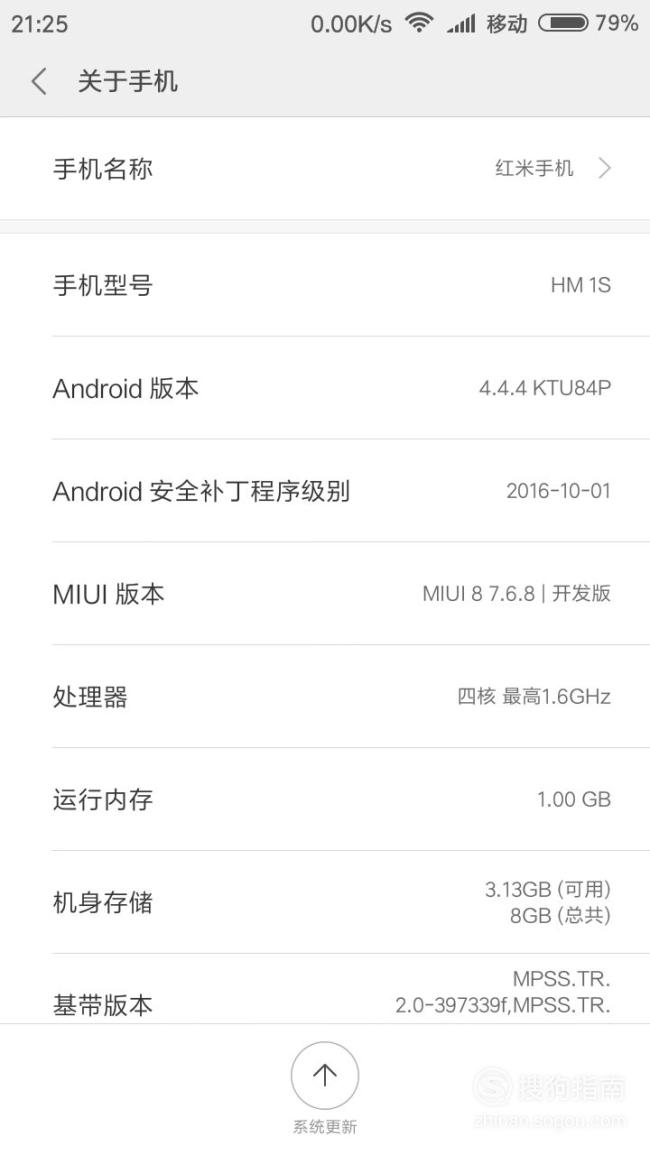Tap the 手机型号 row
The width and height of the screenshot is (650, 1155).
point(325,285)
